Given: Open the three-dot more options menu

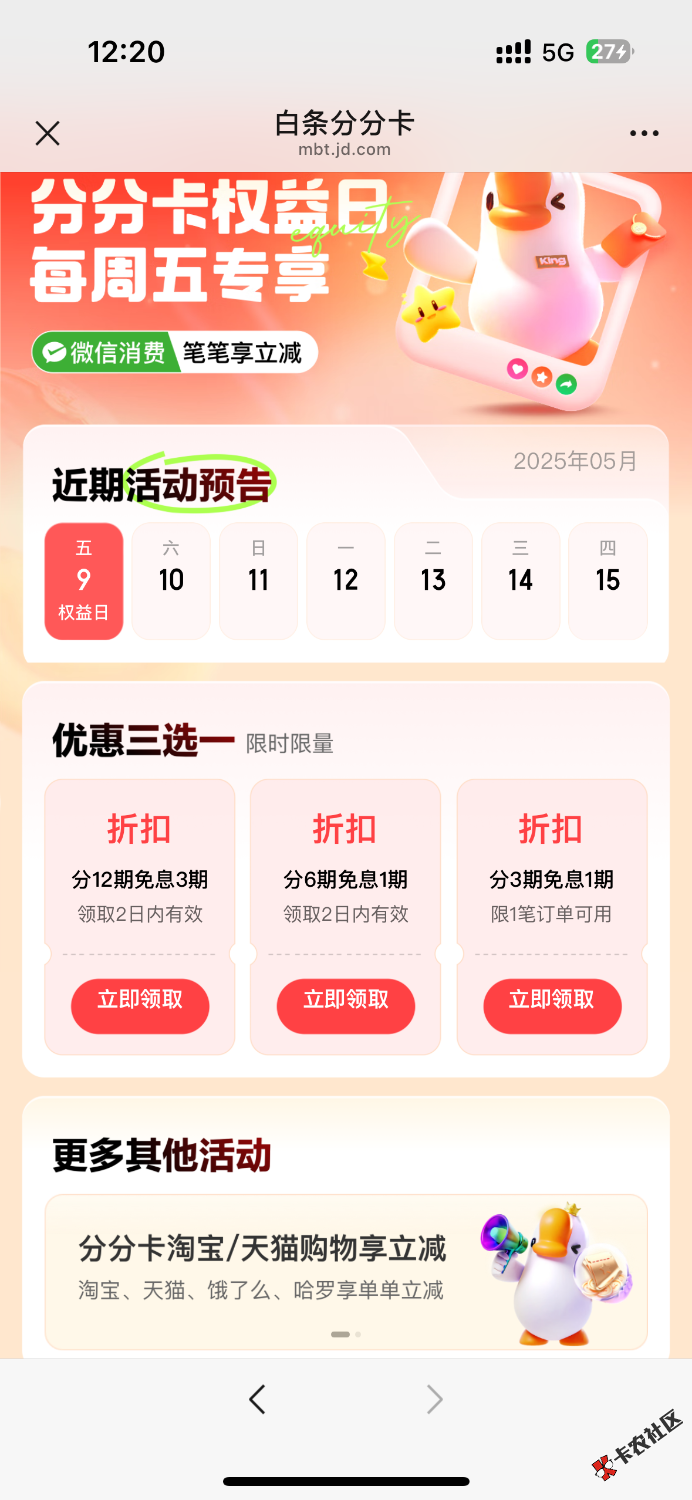Looking at the screenshot, I should coord(644,133).
